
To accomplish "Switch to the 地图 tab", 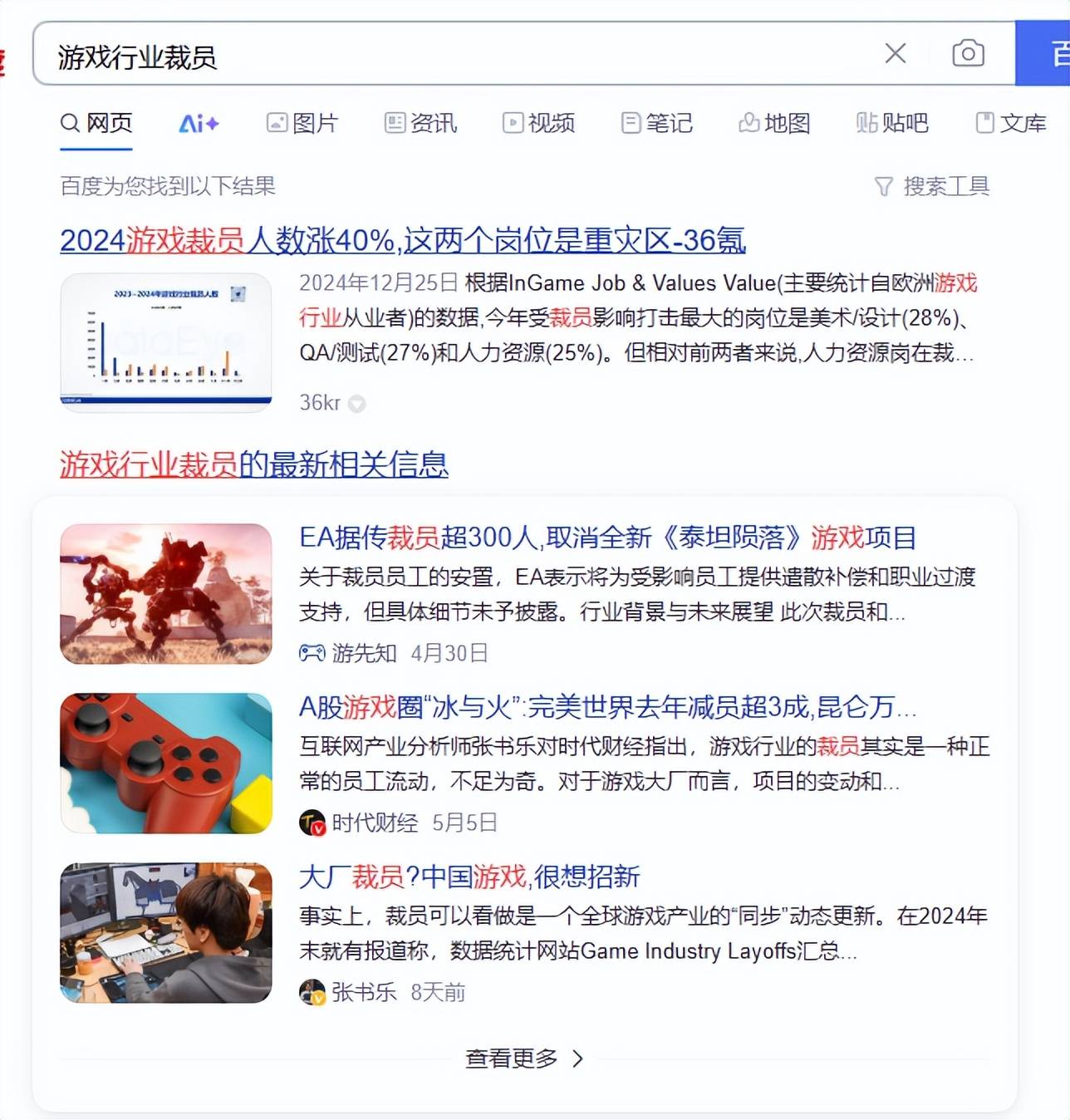I will (x=774, y=123).
